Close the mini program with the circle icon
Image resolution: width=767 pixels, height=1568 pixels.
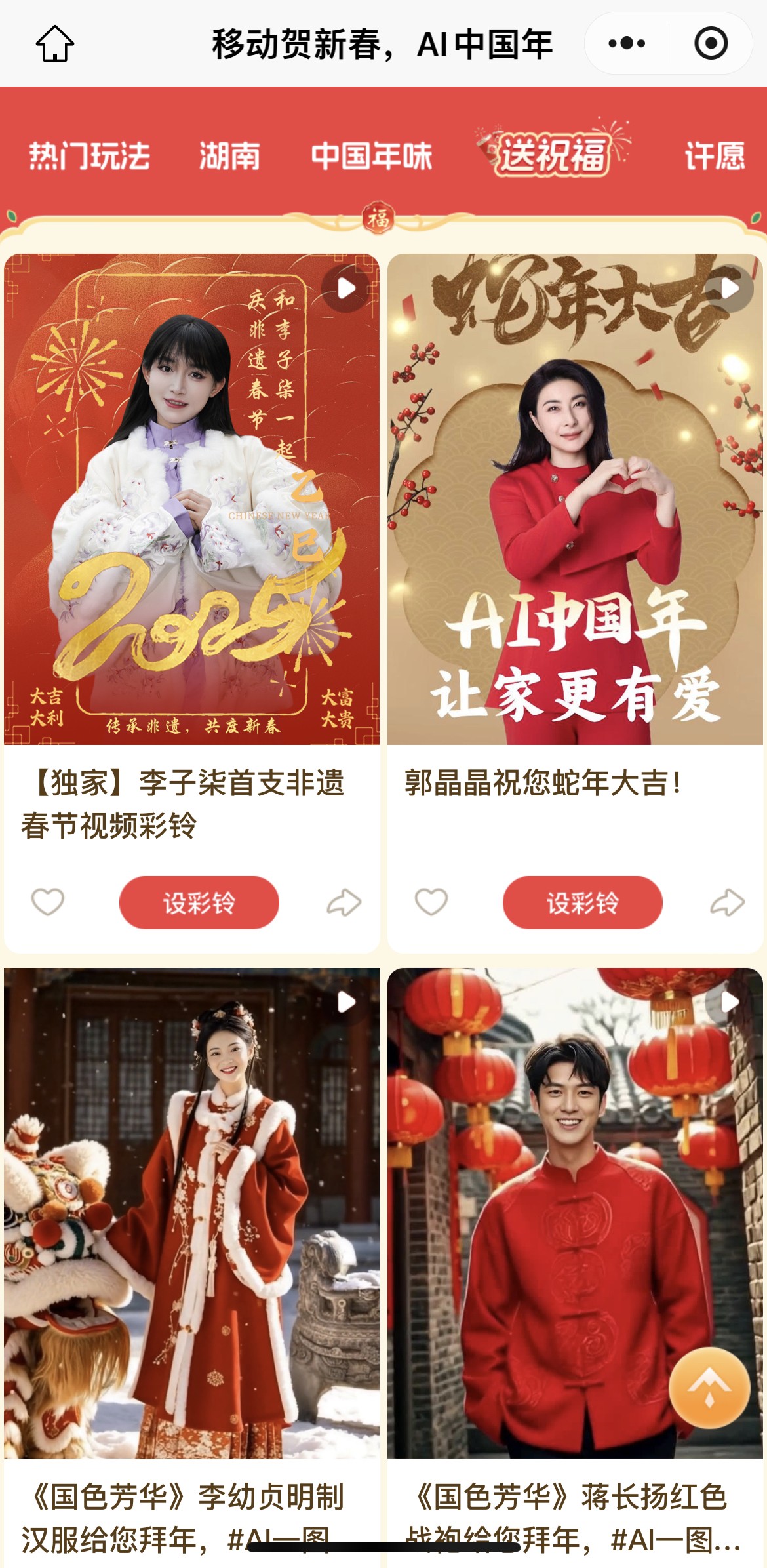(x=711, y=43)
